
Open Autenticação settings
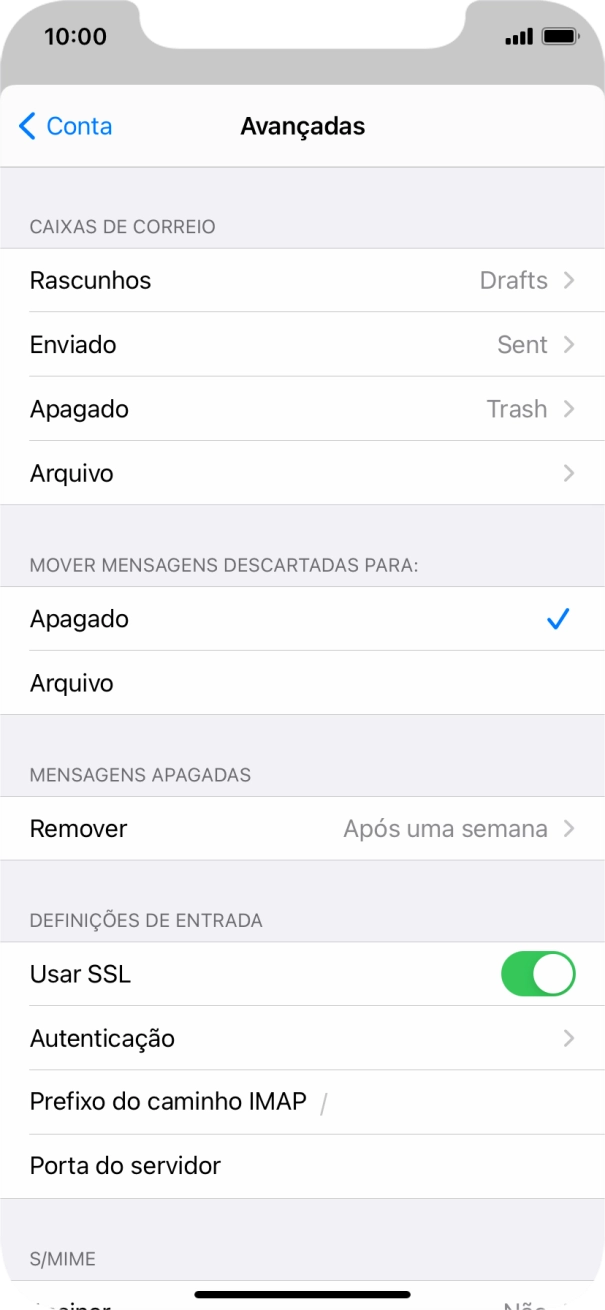tap(302, 1038)
